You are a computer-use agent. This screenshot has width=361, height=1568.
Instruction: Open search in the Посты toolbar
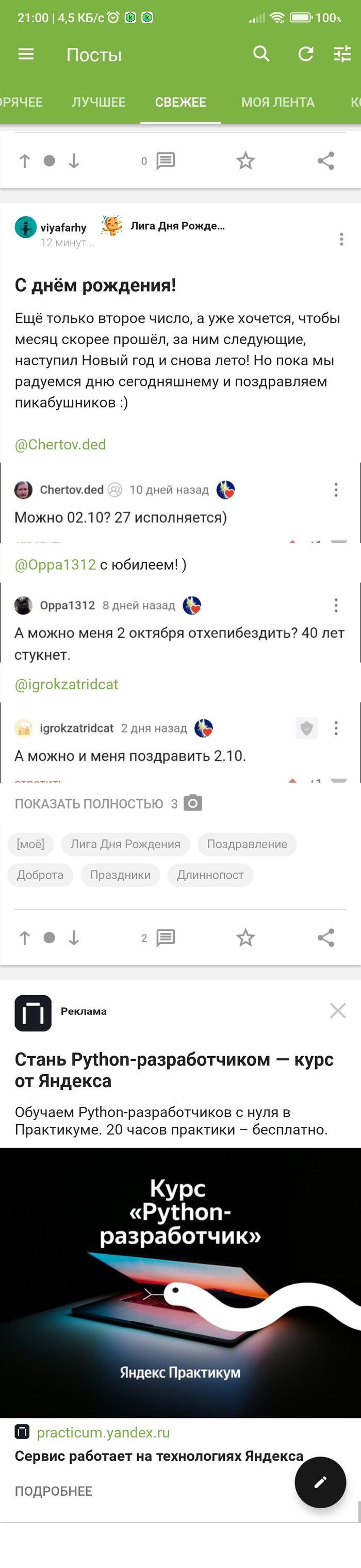coord(261,54)
